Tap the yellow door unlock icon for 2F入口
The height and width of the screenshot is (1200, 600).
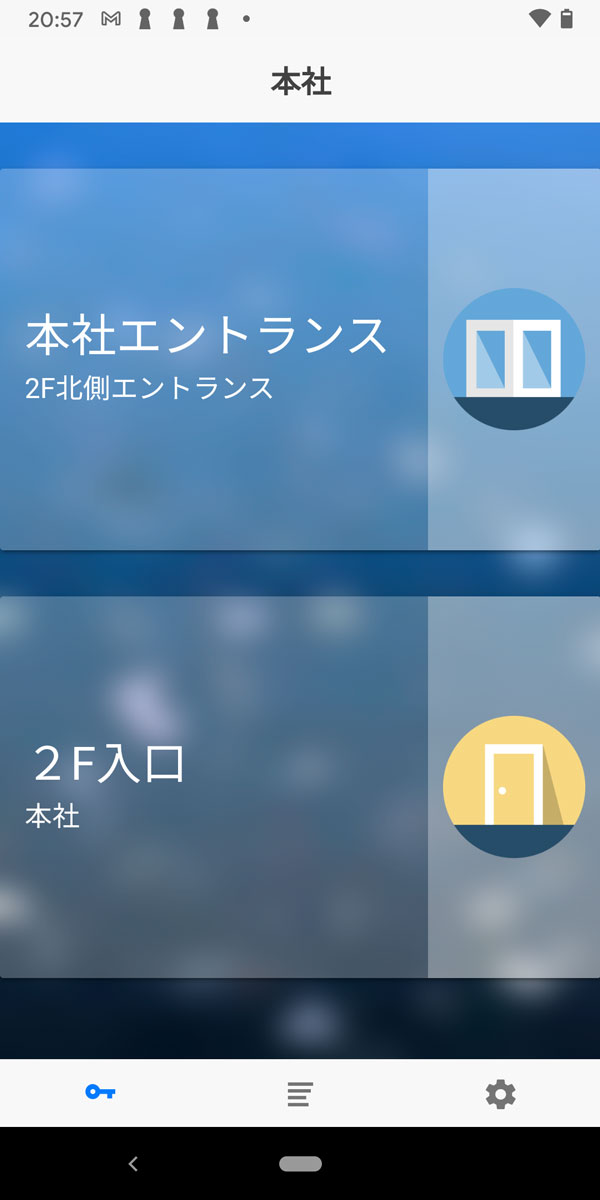[x=514, y=787]
